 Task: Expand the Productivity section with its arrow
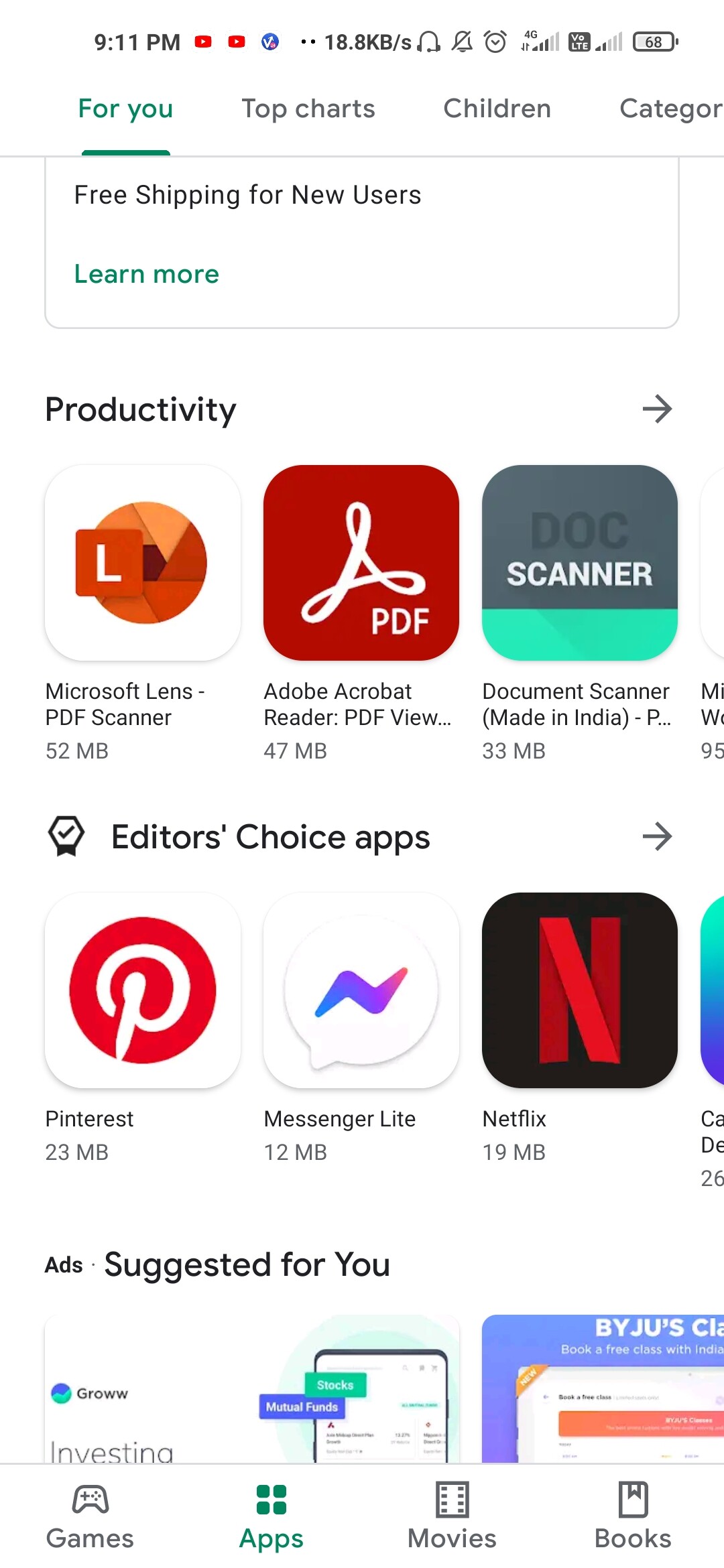pos(657,409)
